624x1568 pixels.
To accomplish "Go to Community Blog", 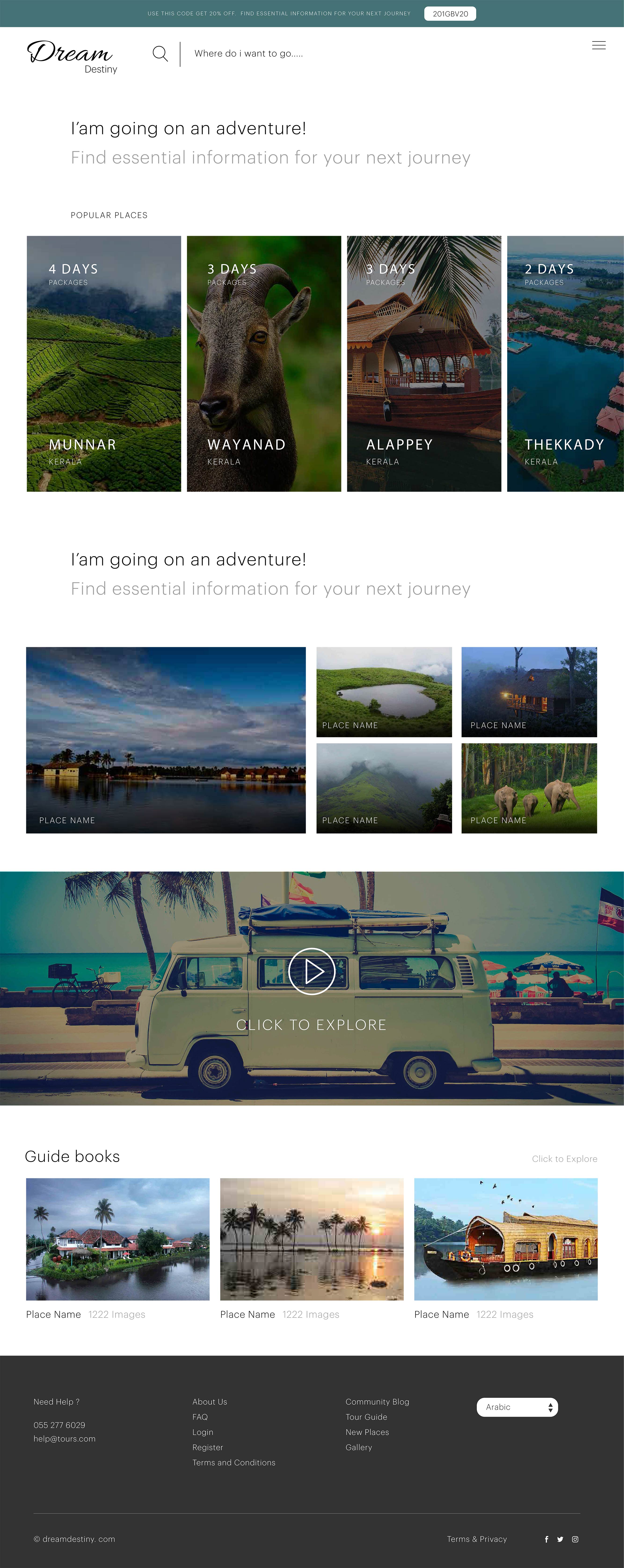I will (377, 1401).
